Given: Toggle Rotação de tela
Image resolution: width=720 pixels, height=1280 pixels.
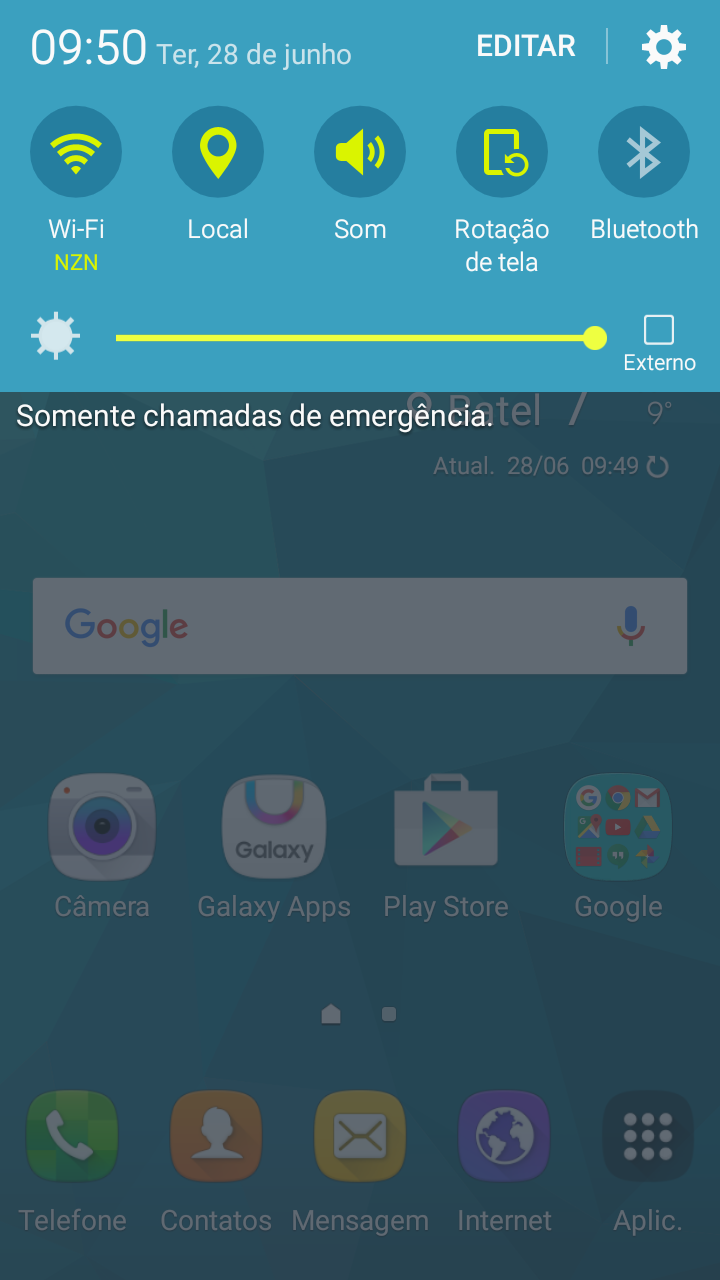Looking at the screenshot, I should pyautogui.click(x=502, y=152).
